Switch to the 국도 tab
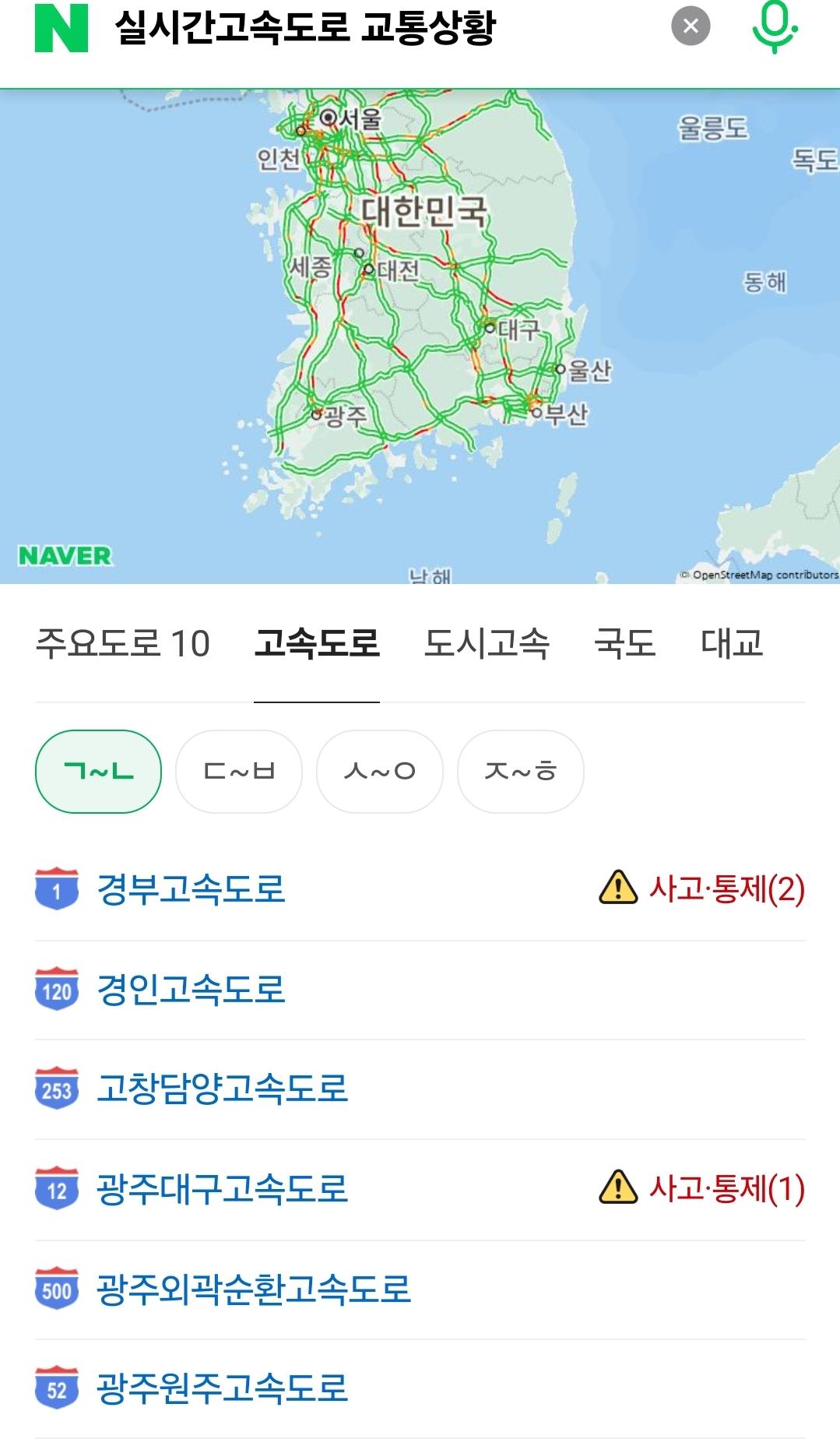The width and height of the screenshot is (840, 1439). tap(624, 645)
